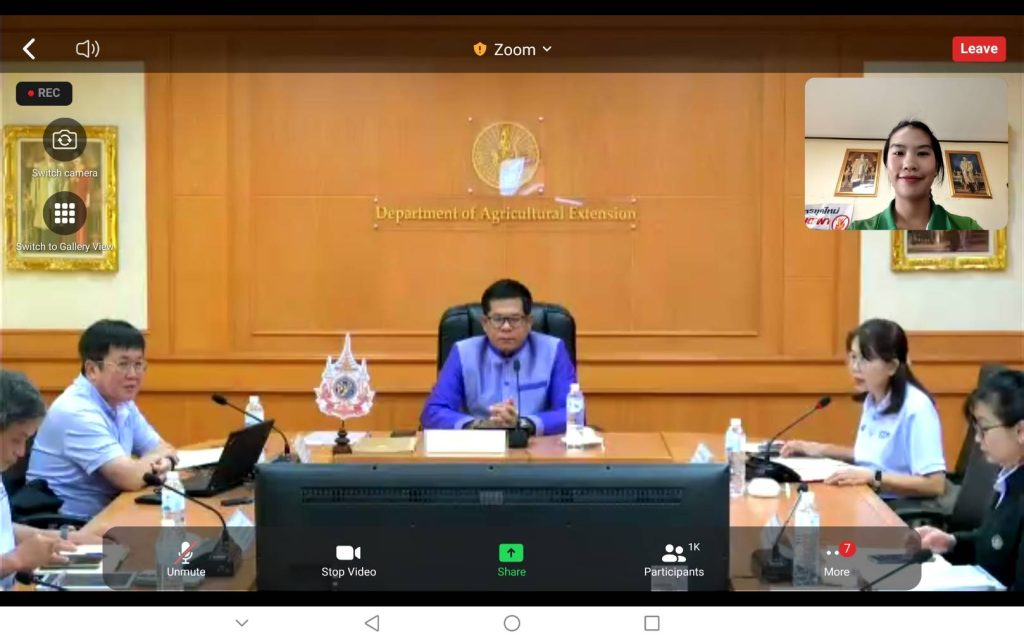Open the Participants list
Screen dimensions: 1024x640
(x=674, y=558)
